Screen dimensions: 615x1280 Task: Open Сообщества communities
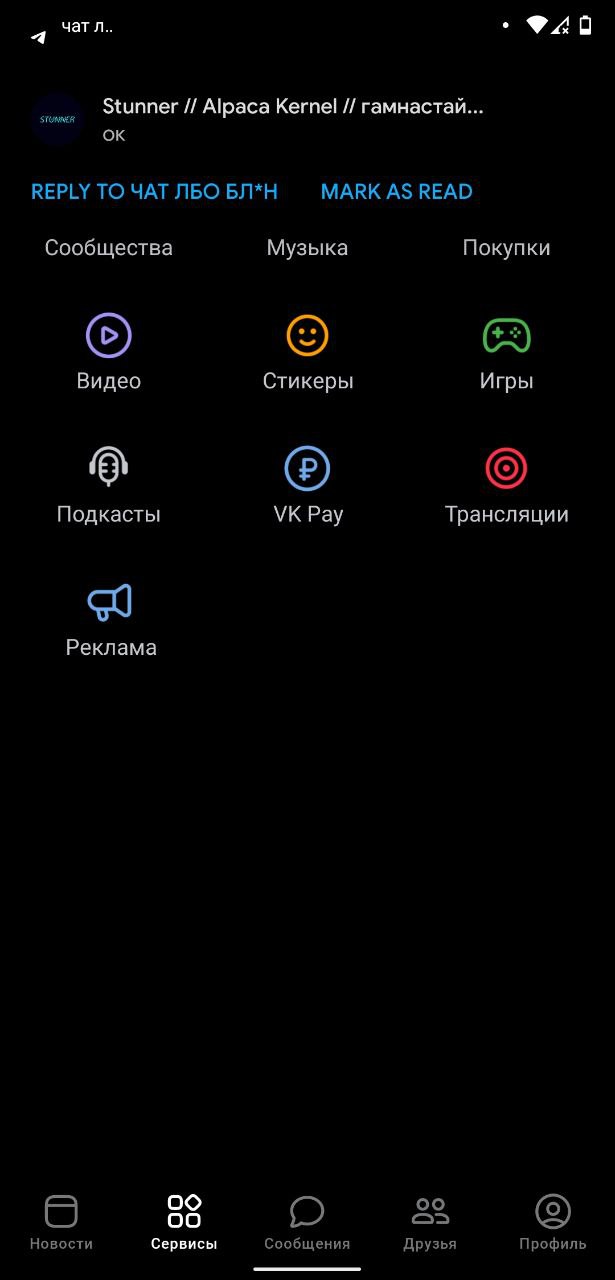pos(109,248)
